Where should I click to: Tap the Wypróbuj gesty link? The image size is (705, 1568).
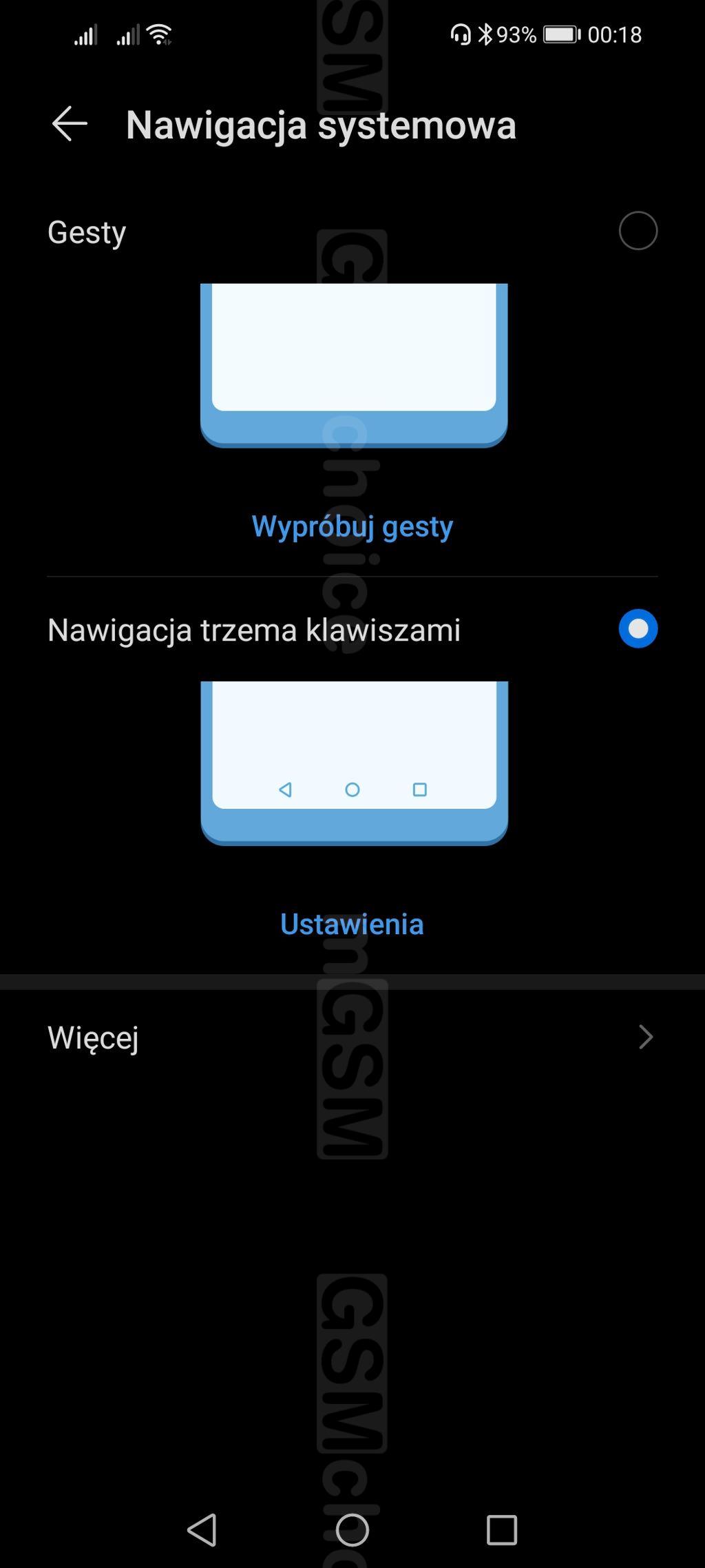[352, 526]
